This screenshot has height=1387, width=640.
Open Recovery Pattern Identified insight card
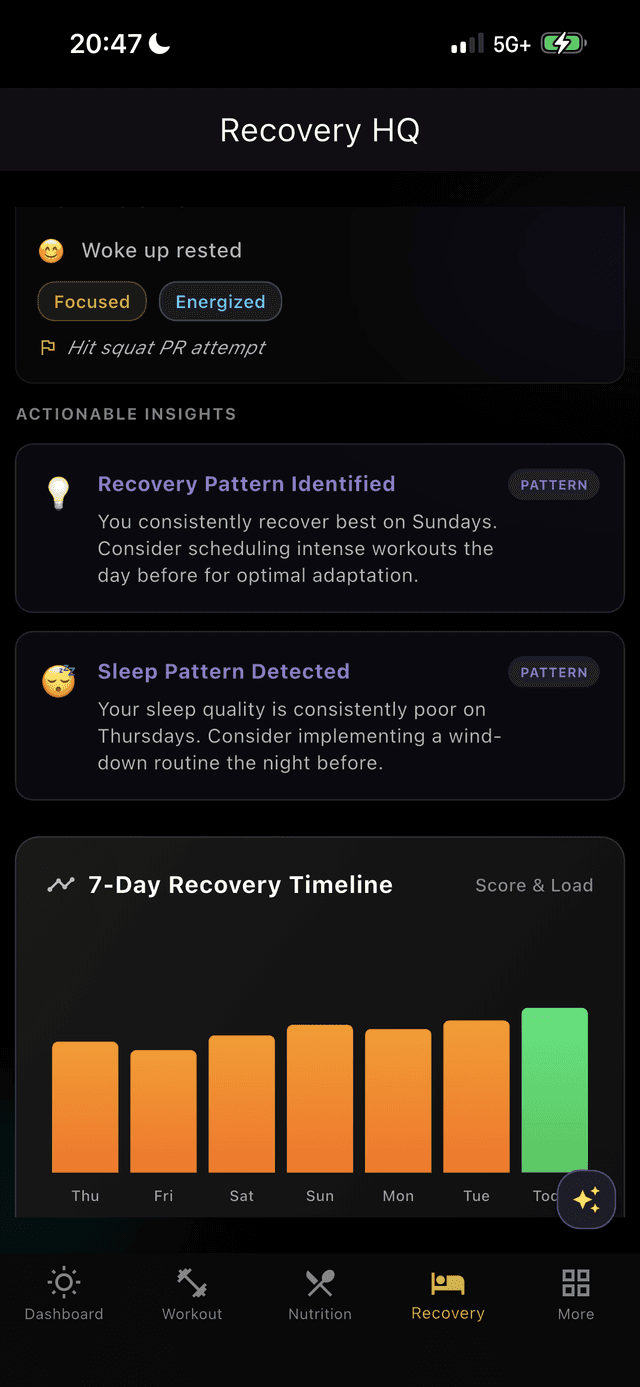coord(320,528)
